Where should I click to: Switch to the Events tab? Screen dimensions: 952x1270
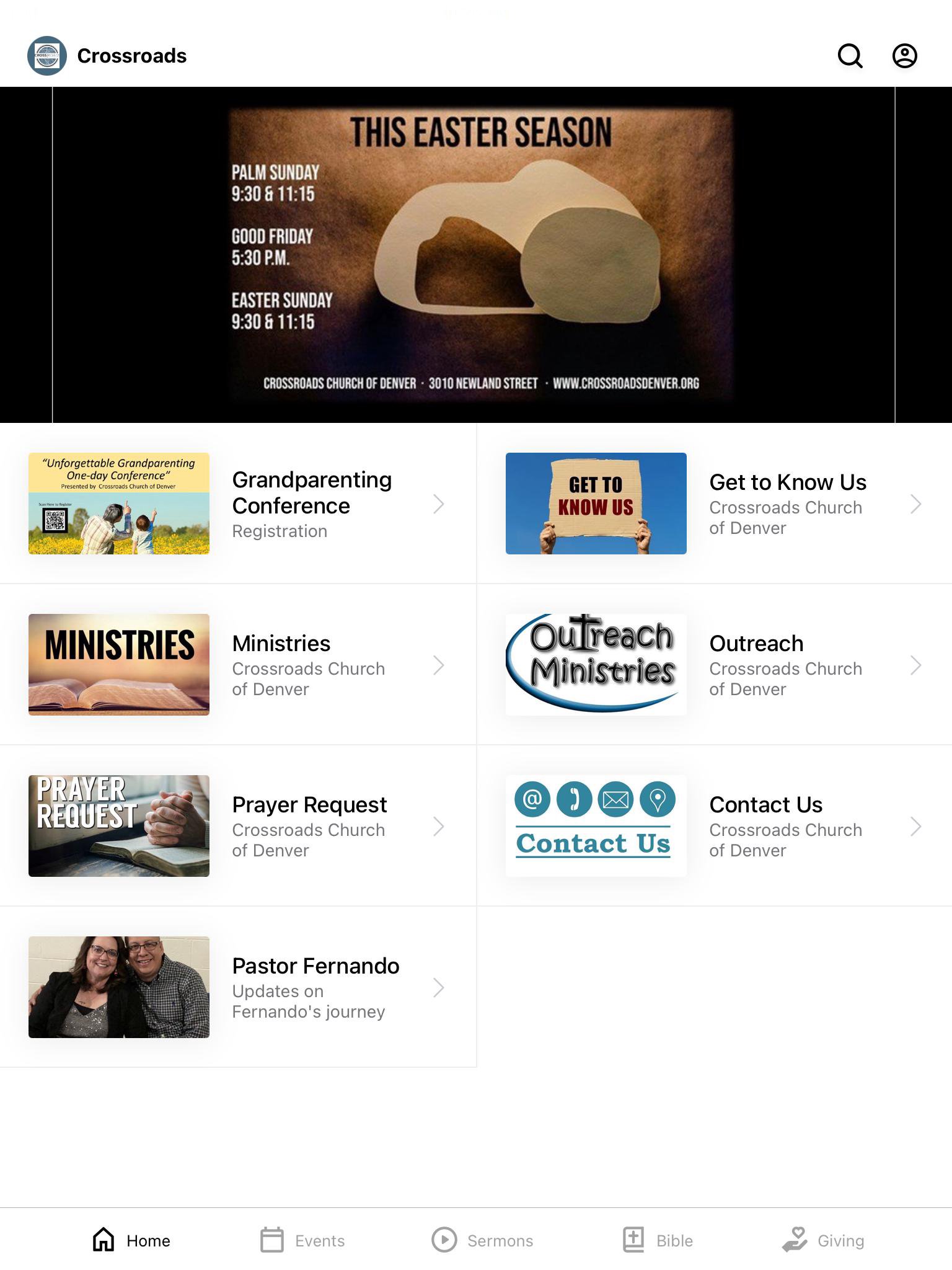(302, 1240)
